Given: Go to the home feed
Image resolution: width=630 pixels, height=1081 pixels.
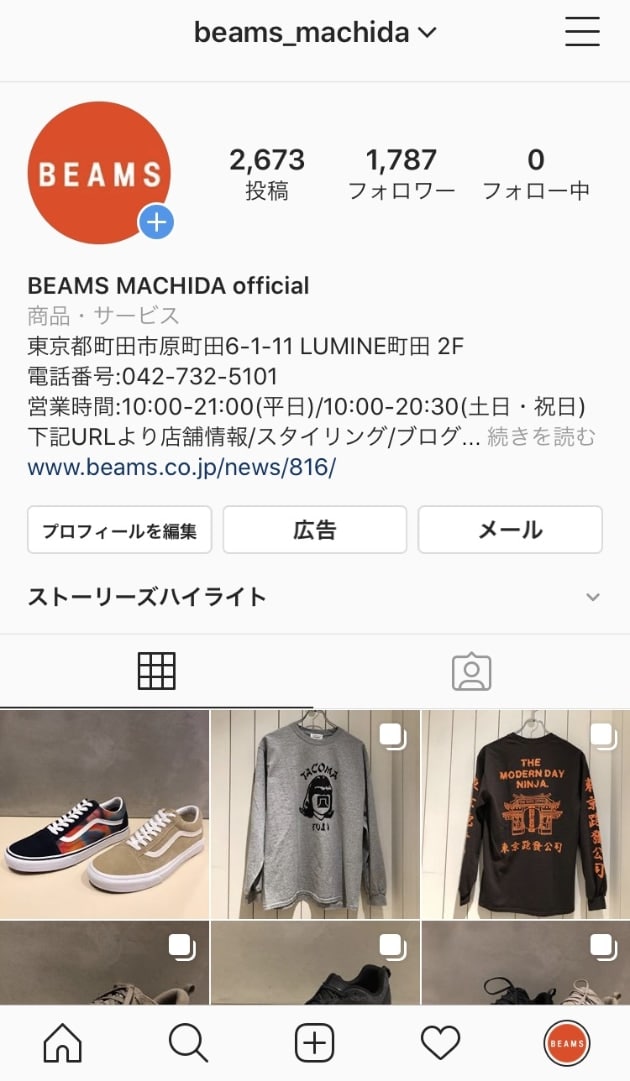Looking at the screenshot, I should [x=63, y=1044].
